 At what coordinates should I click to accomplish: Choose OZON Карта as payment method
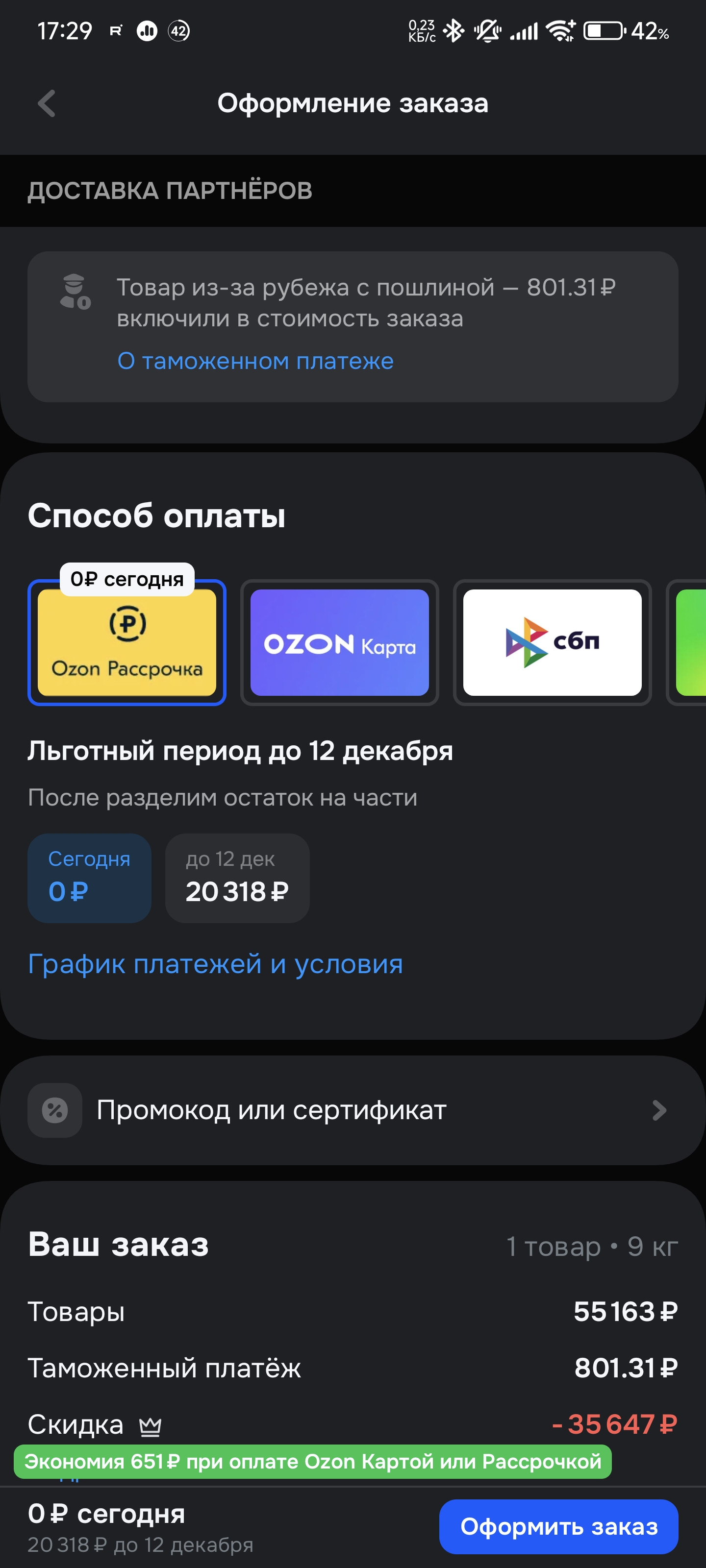tap(339, 643)
